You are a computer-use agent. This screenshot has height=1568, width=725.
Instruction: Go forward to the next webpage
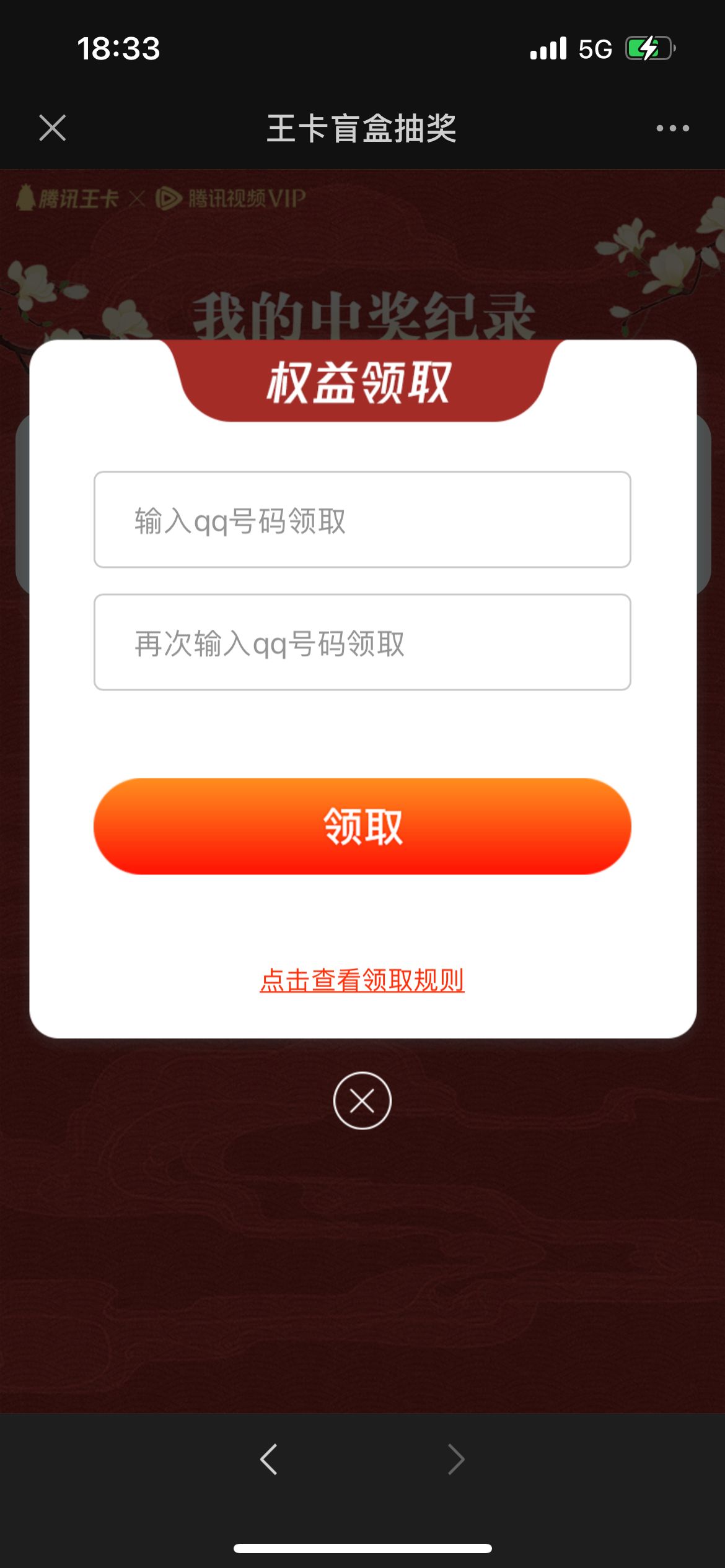click(456, 1460)
